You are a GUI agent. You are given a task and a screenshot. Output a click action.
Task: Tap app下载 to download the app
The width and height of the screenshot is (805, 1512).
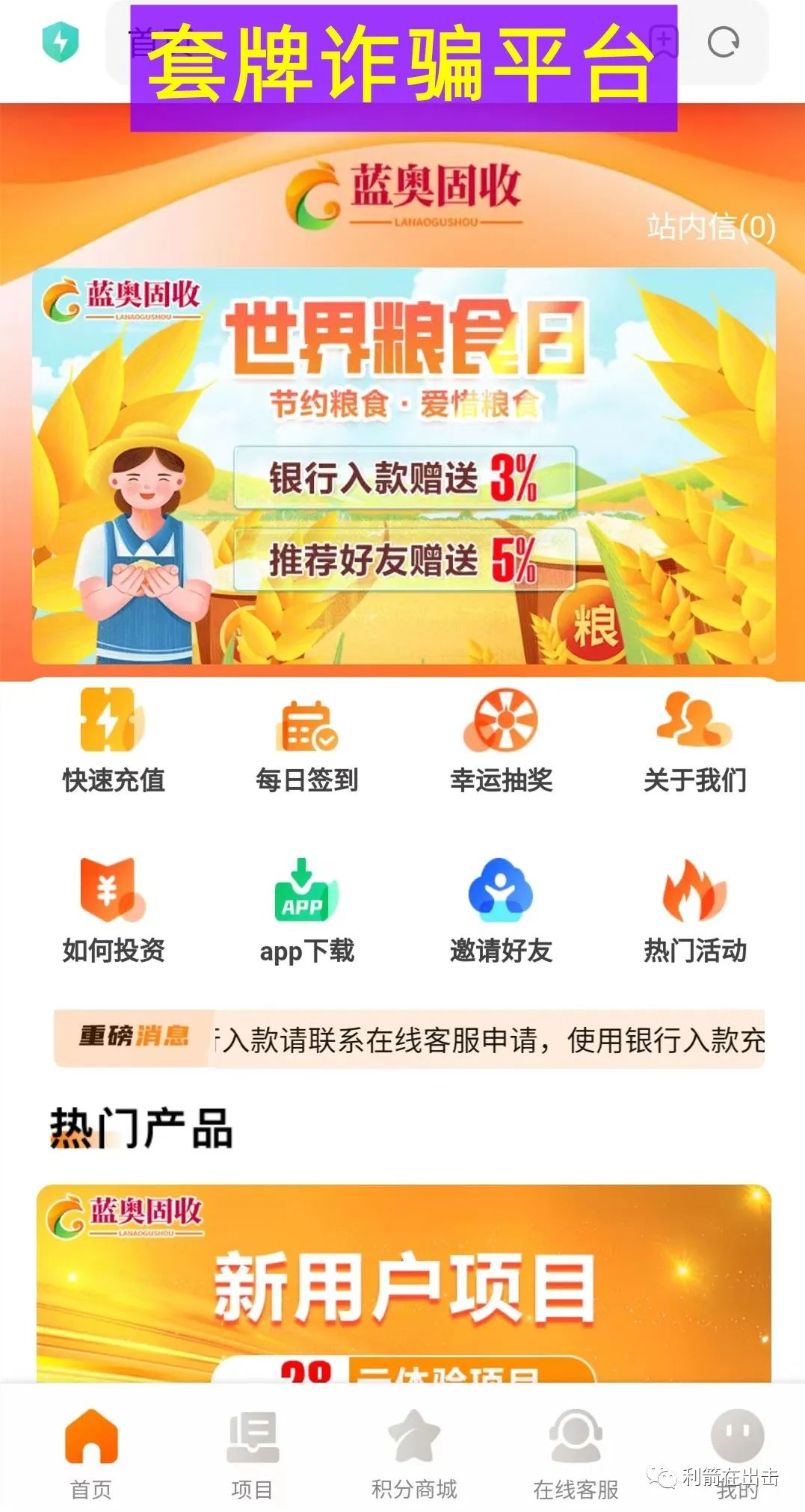click(306, 909)
